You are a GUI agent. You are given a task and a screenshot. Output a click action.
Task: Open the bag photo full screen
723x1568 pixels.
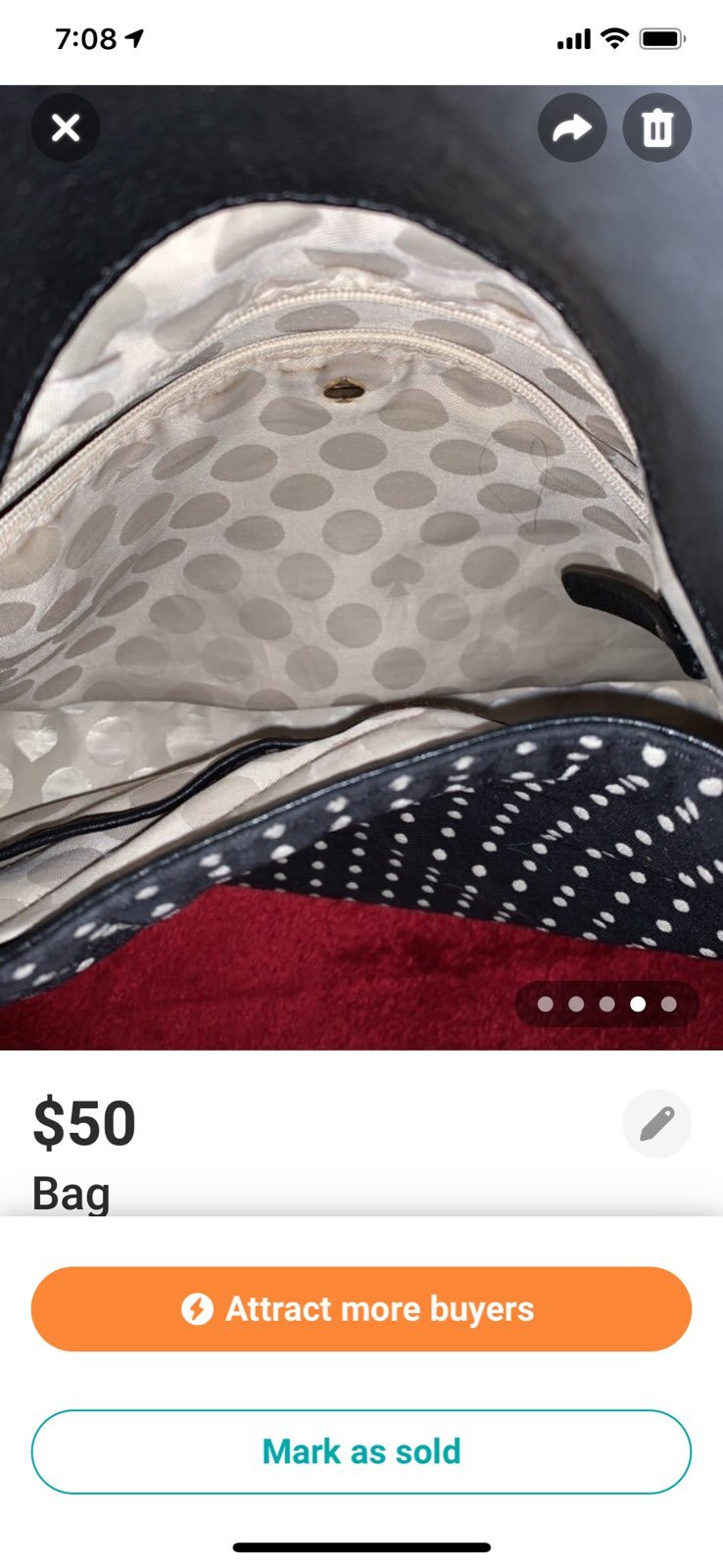tap(361, 567)
